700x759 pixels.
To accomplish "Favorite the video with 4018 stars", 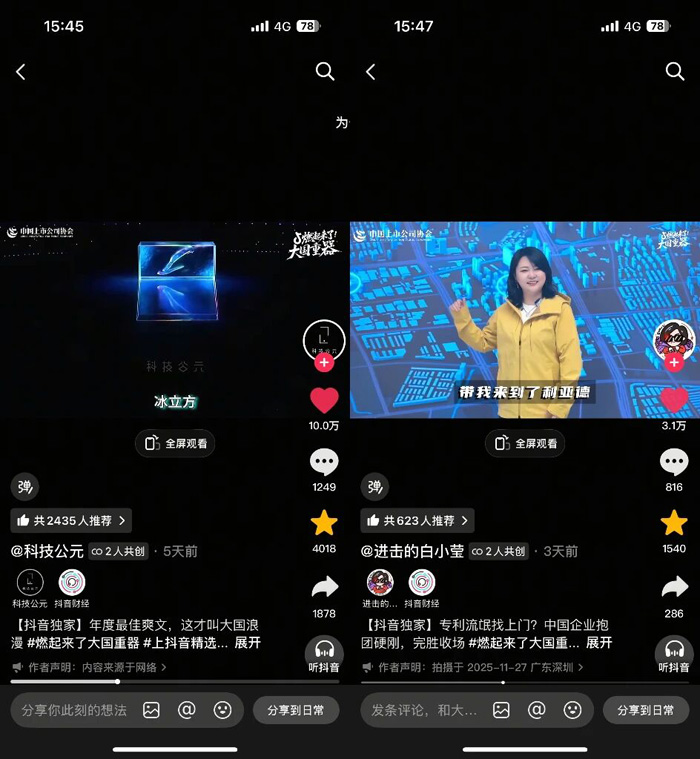I will coord(324,522).
